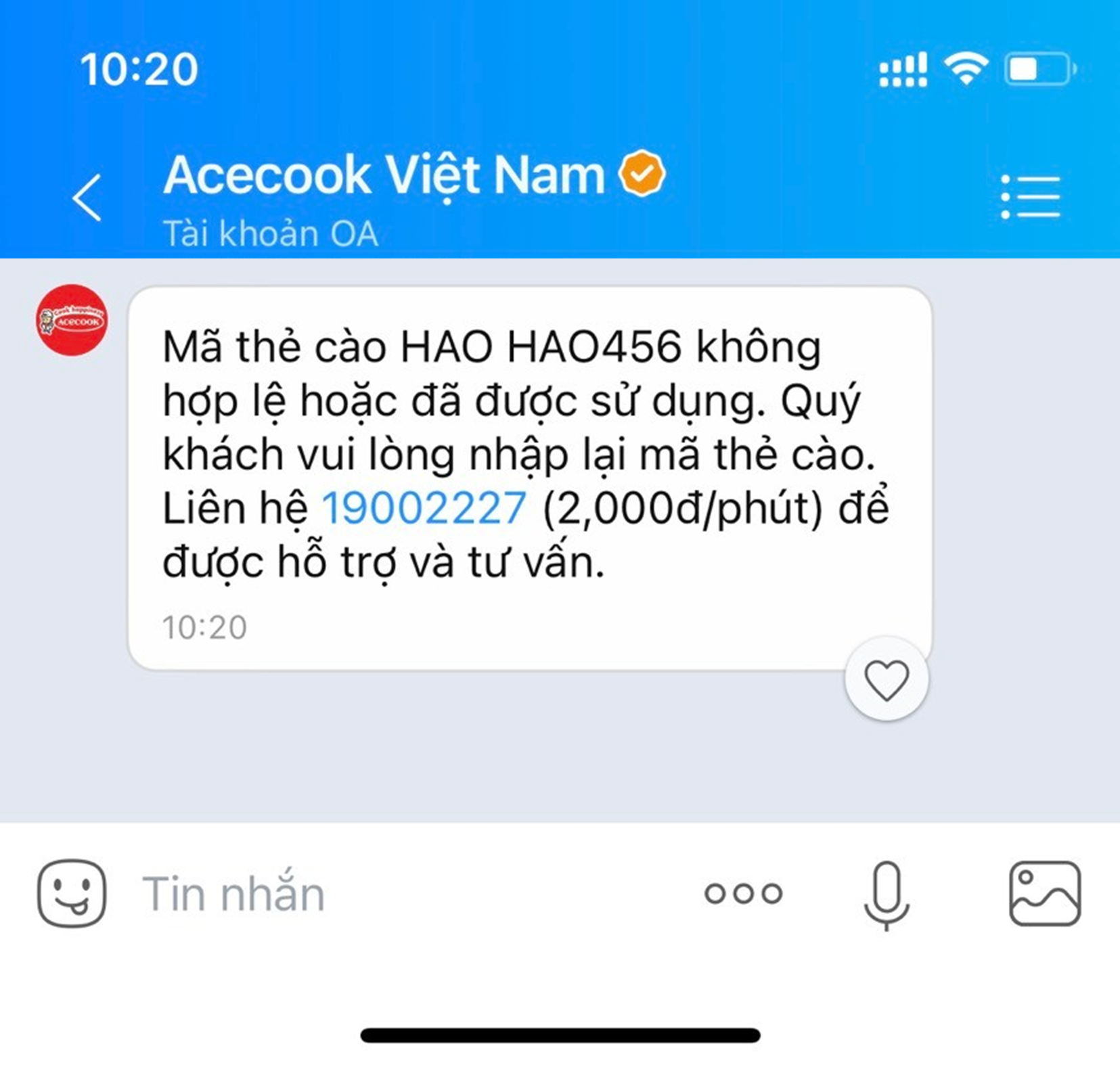Like the message with heart icon

tap(886, 679)
